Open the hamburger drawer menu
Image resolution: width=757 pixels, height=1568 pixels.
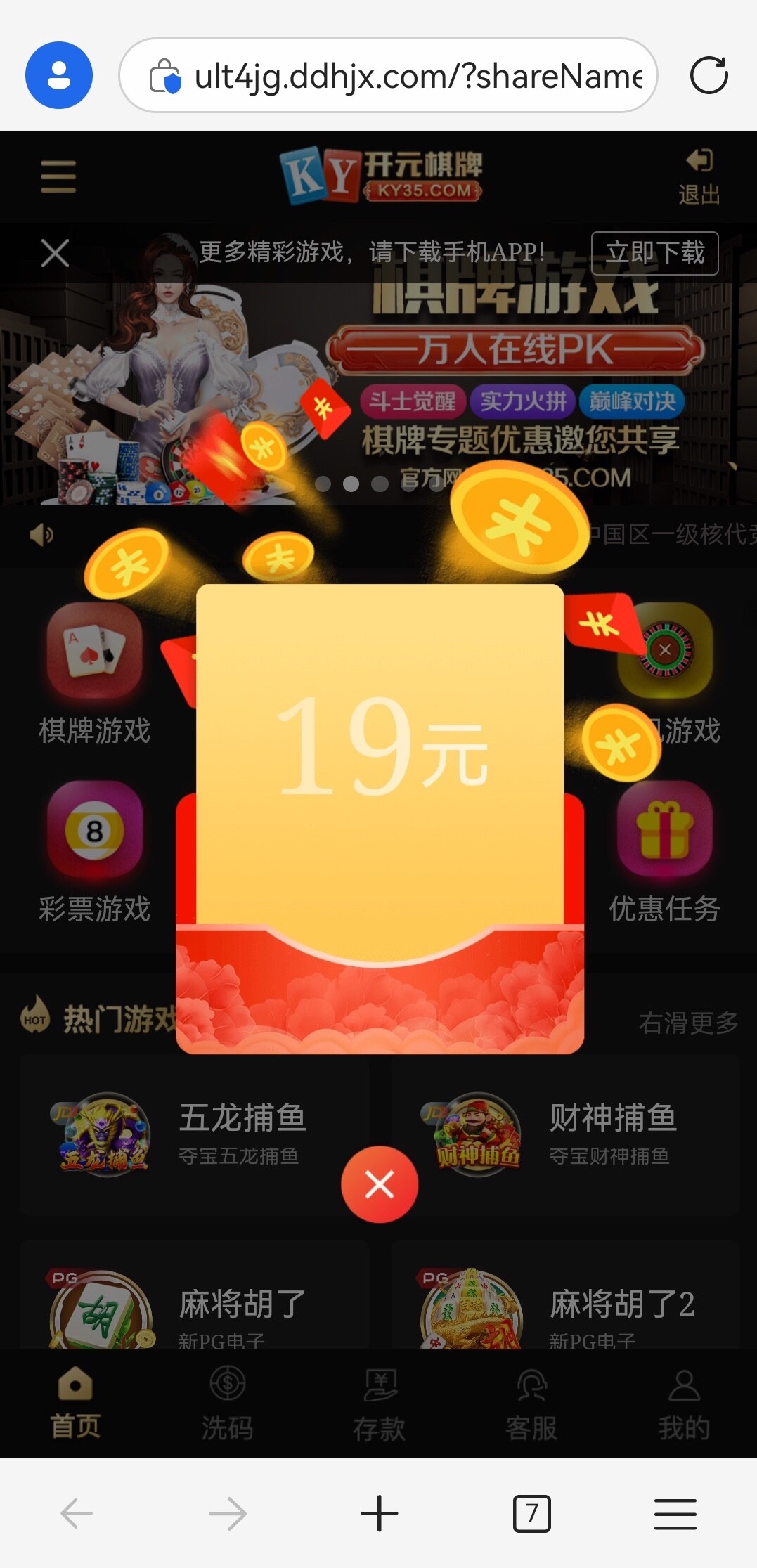[x=58, y=176]
